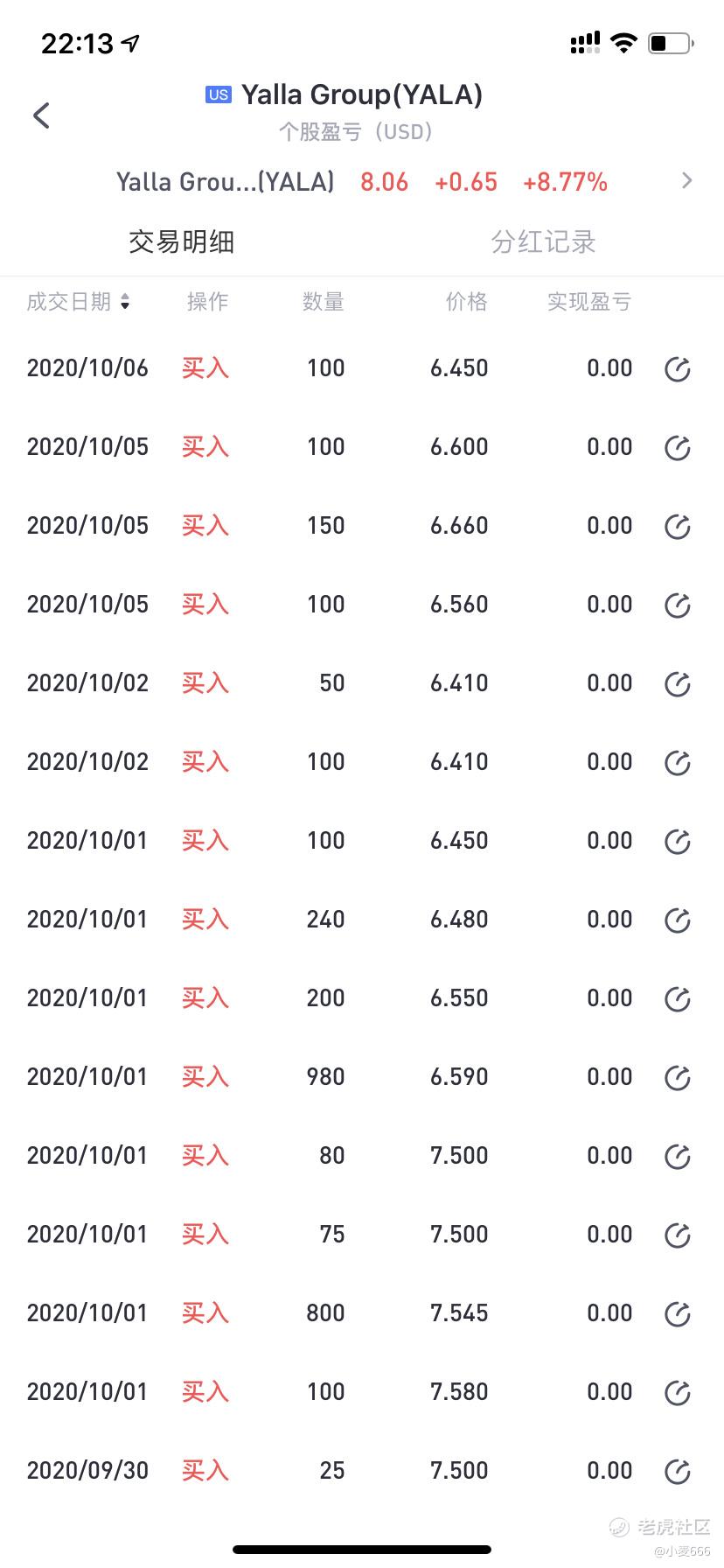Share the 100-share trade at 7.580

click(x=678, y=1393)
